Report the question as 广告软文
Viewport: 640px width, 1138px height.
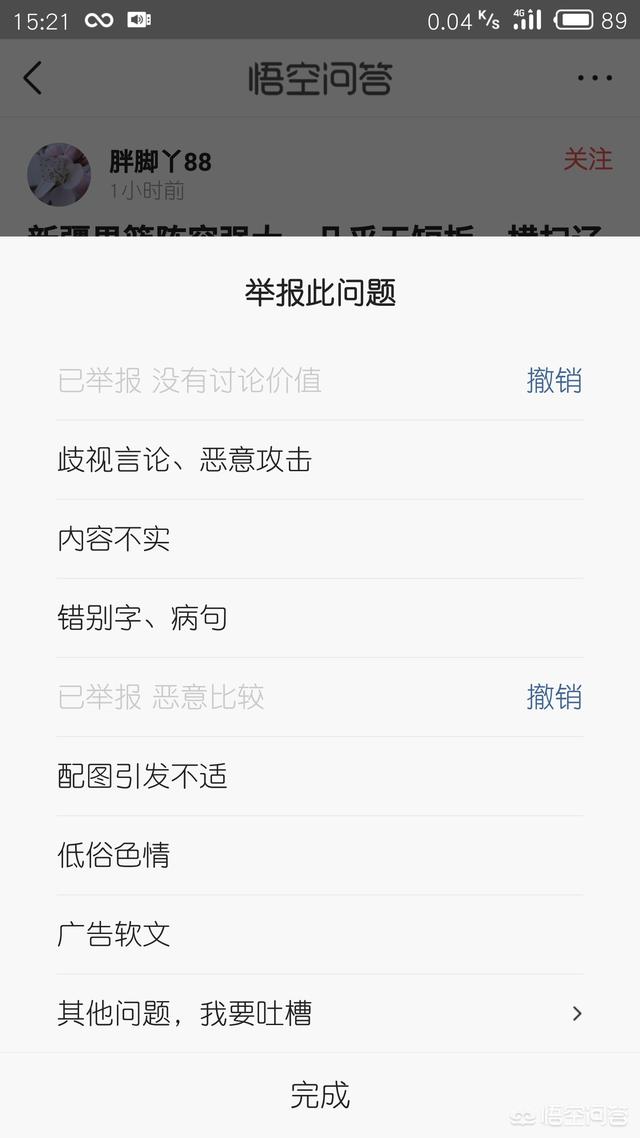[320, 935]
